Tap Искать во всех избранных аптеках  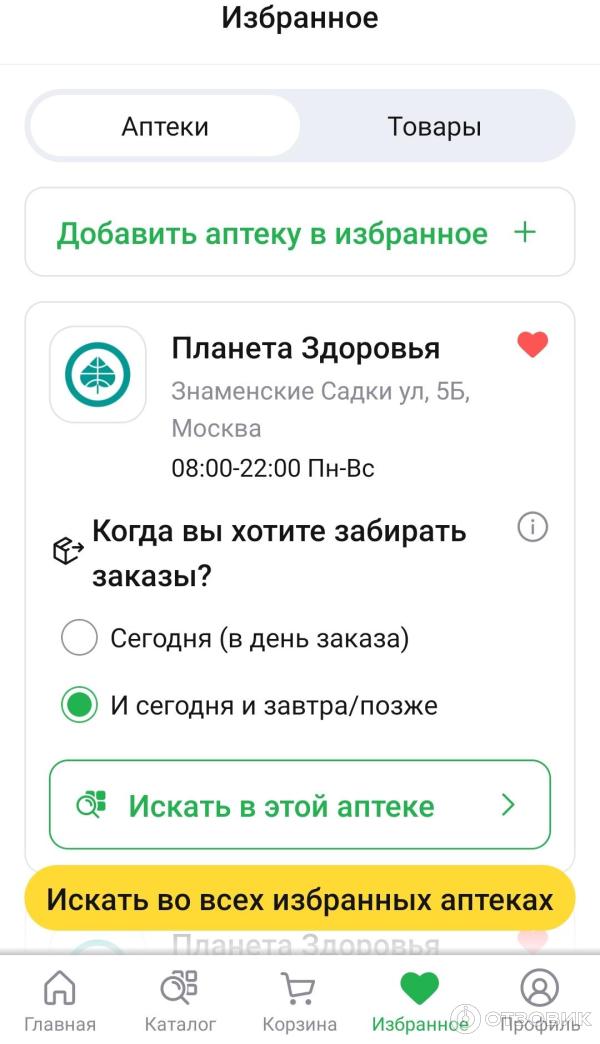point(299,899)
